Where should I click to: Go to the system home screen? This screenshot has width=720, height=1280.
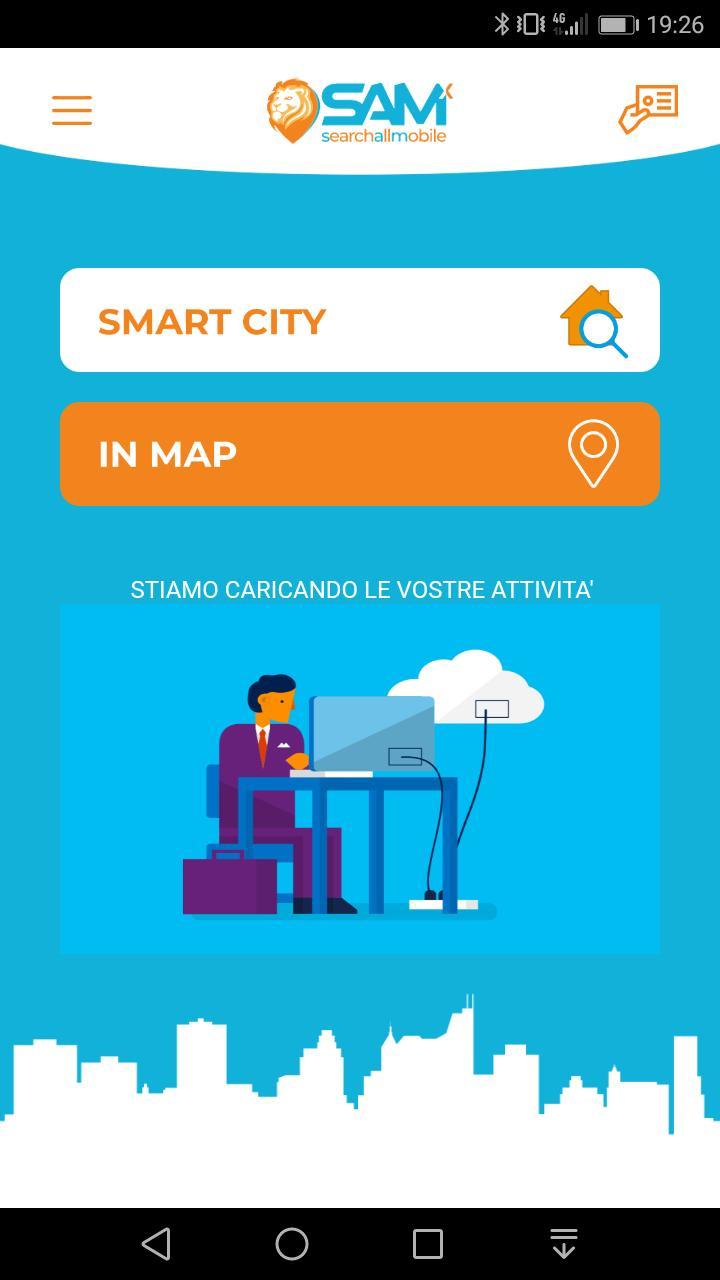[x=292, y=1244]
